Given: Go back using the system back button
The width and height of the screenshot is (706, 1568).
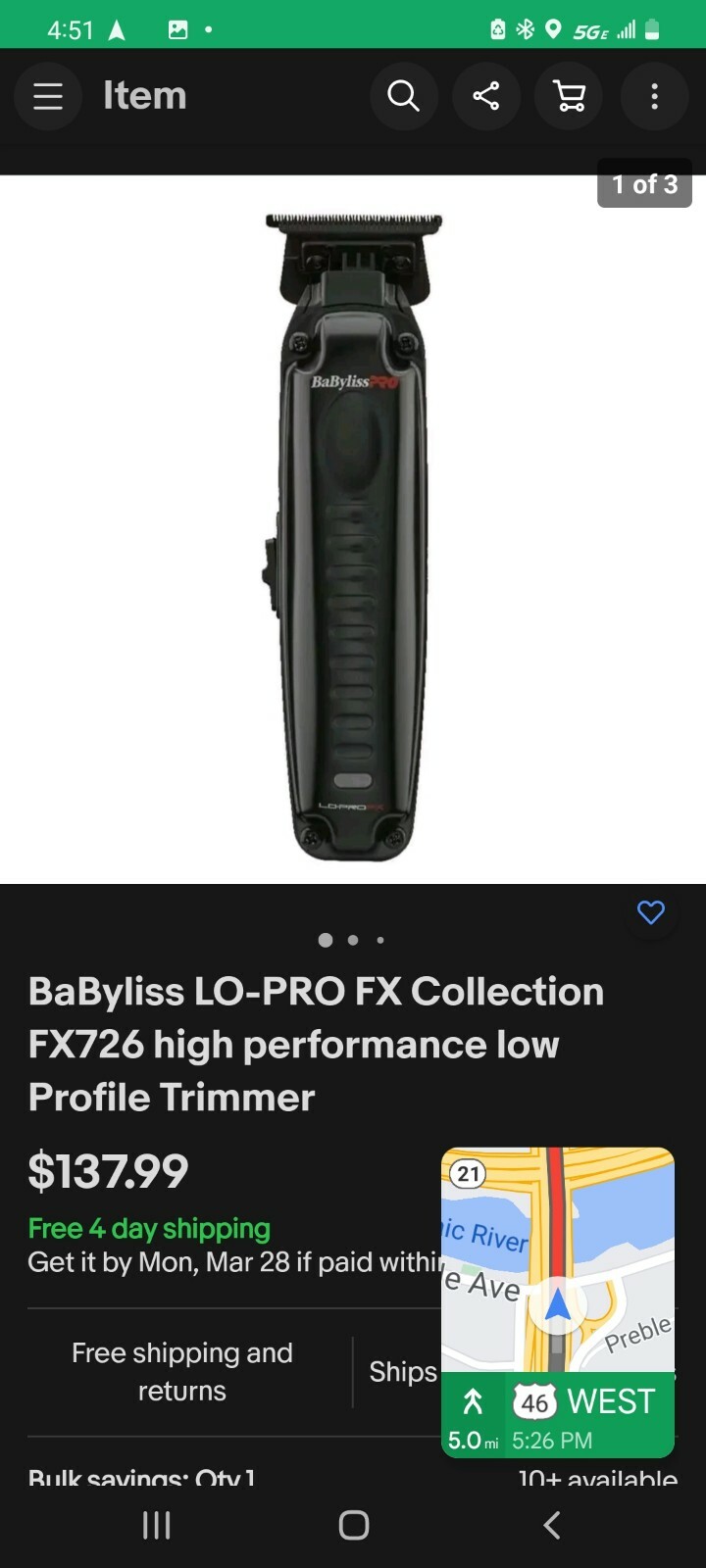Looking at the screenshot, I should [x=552, y=1525].
